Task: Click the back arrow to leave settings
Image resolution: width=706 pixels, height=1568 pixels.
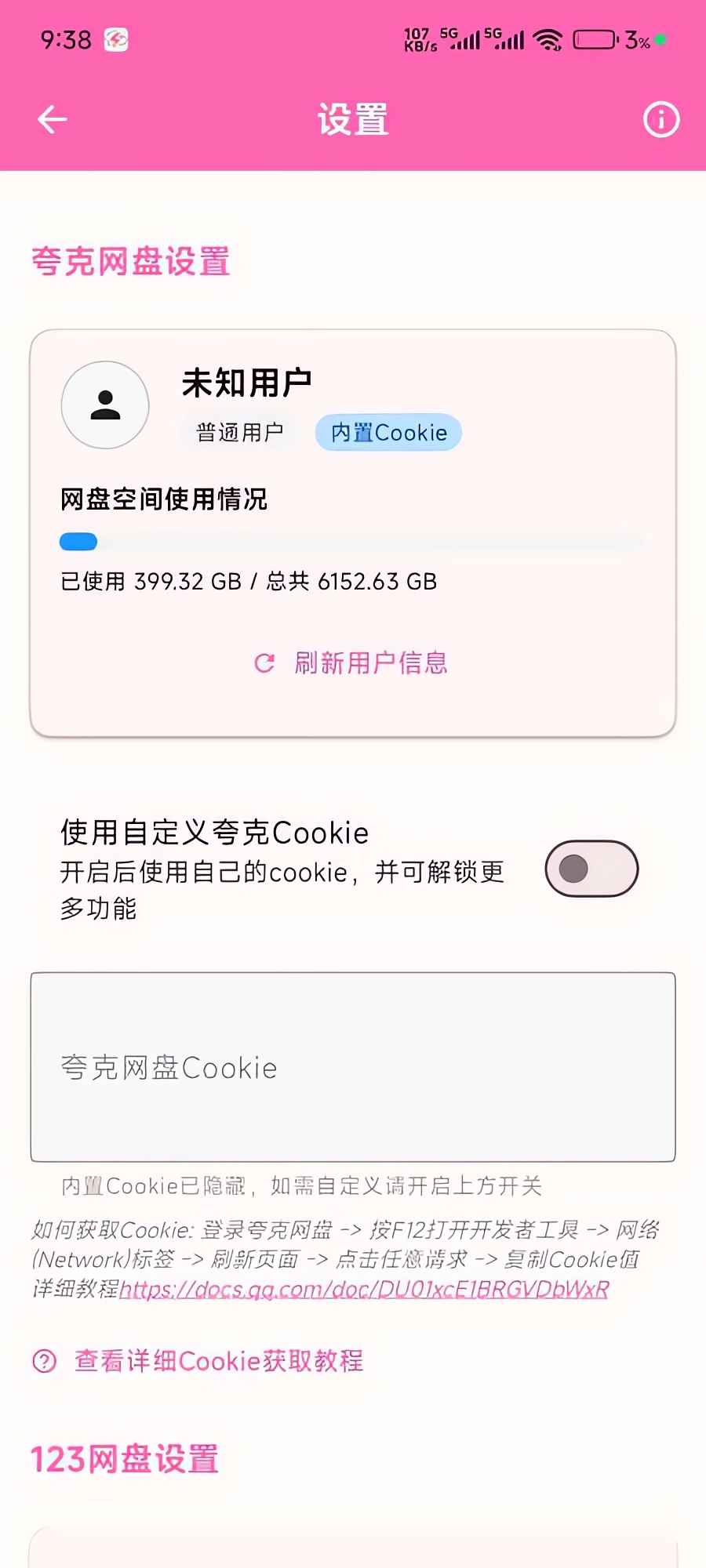Action: [51, 119]
